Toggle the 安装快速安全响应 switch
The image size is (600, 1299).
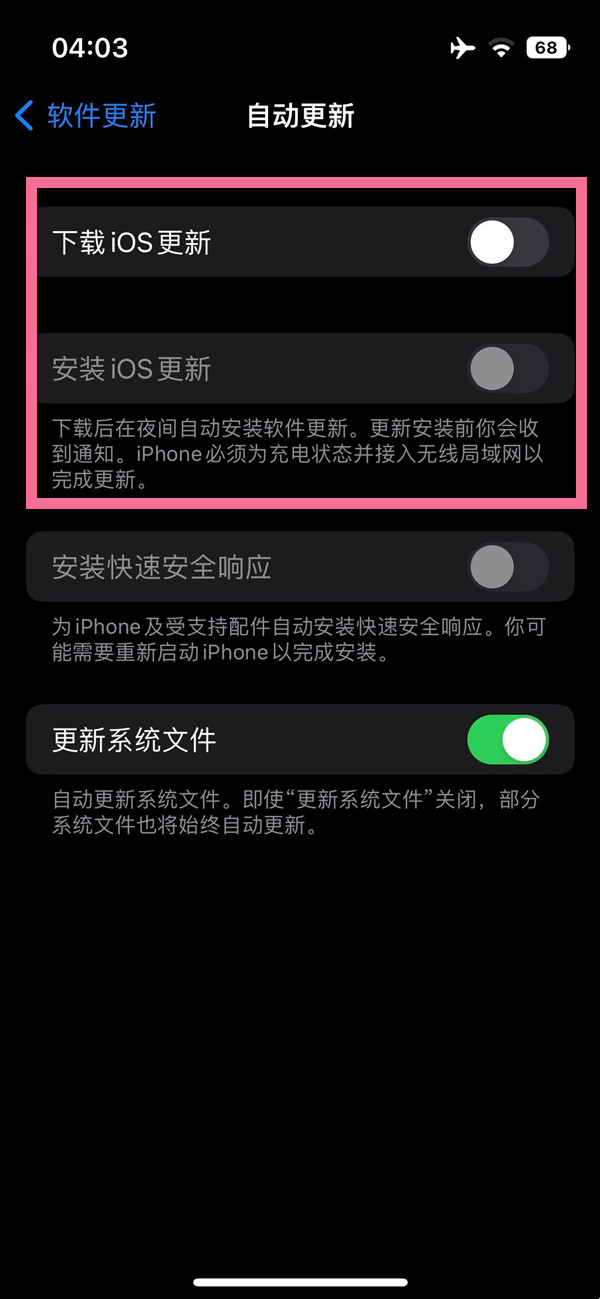click(507, 568)
